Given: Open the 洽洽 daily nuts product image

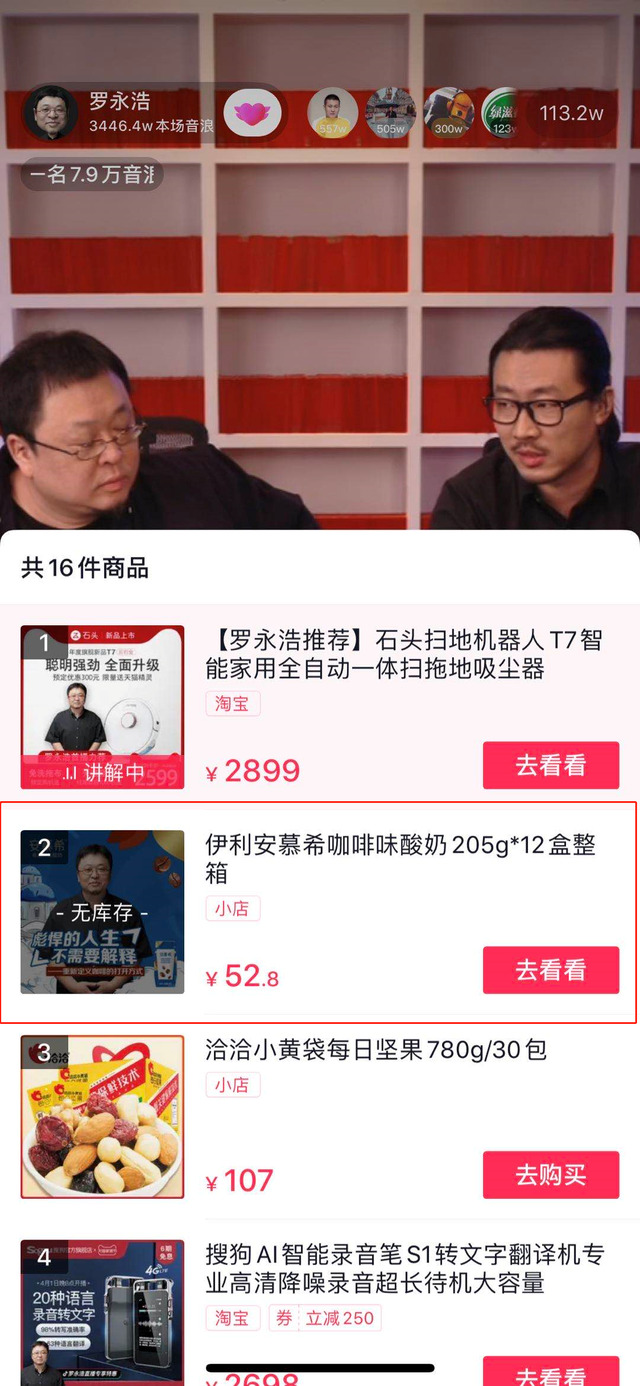Looking at the screenshot, I should click(x=103, y=1116).
